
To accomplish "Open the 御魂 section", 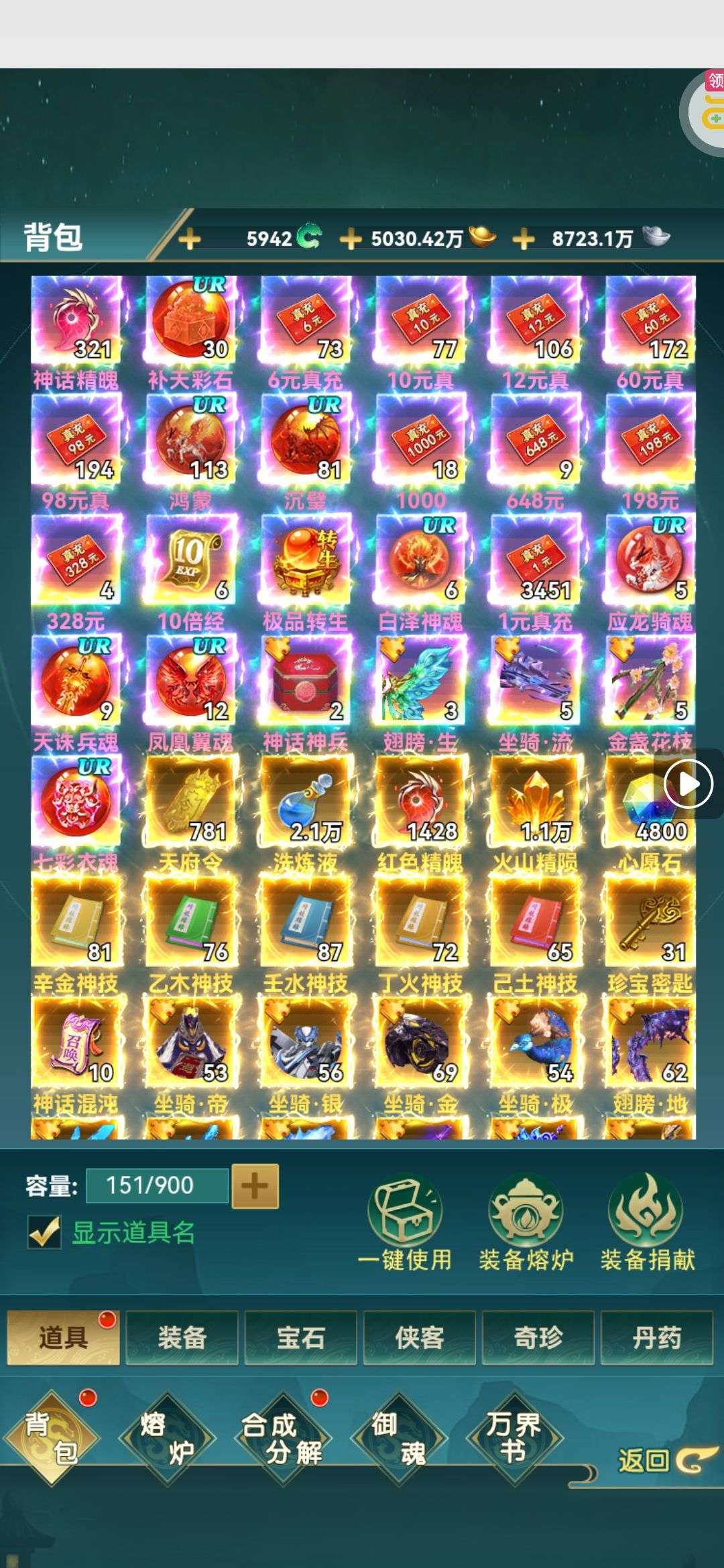I will pos(399,1438).
